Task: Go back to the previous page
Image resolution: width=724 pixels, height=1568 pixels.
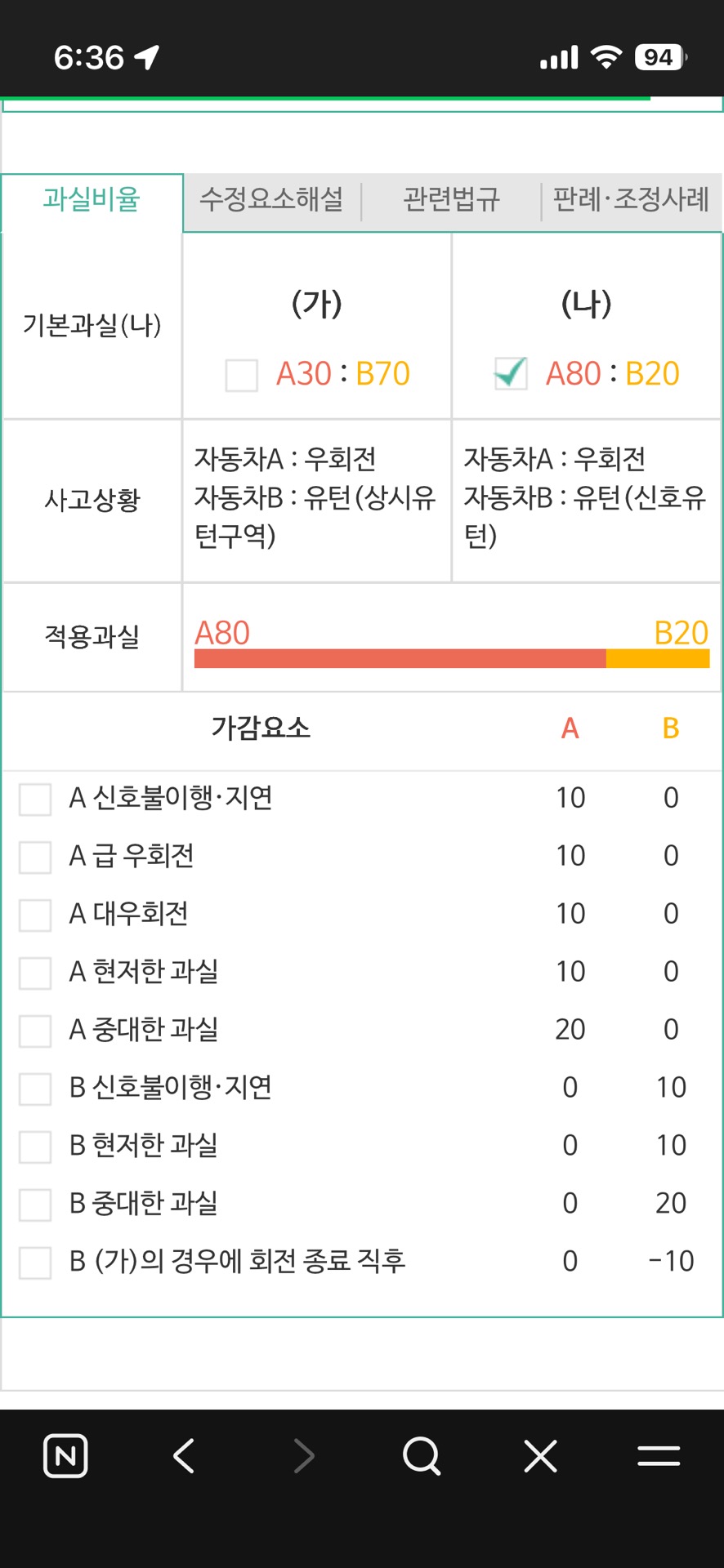Action: 184,1455
